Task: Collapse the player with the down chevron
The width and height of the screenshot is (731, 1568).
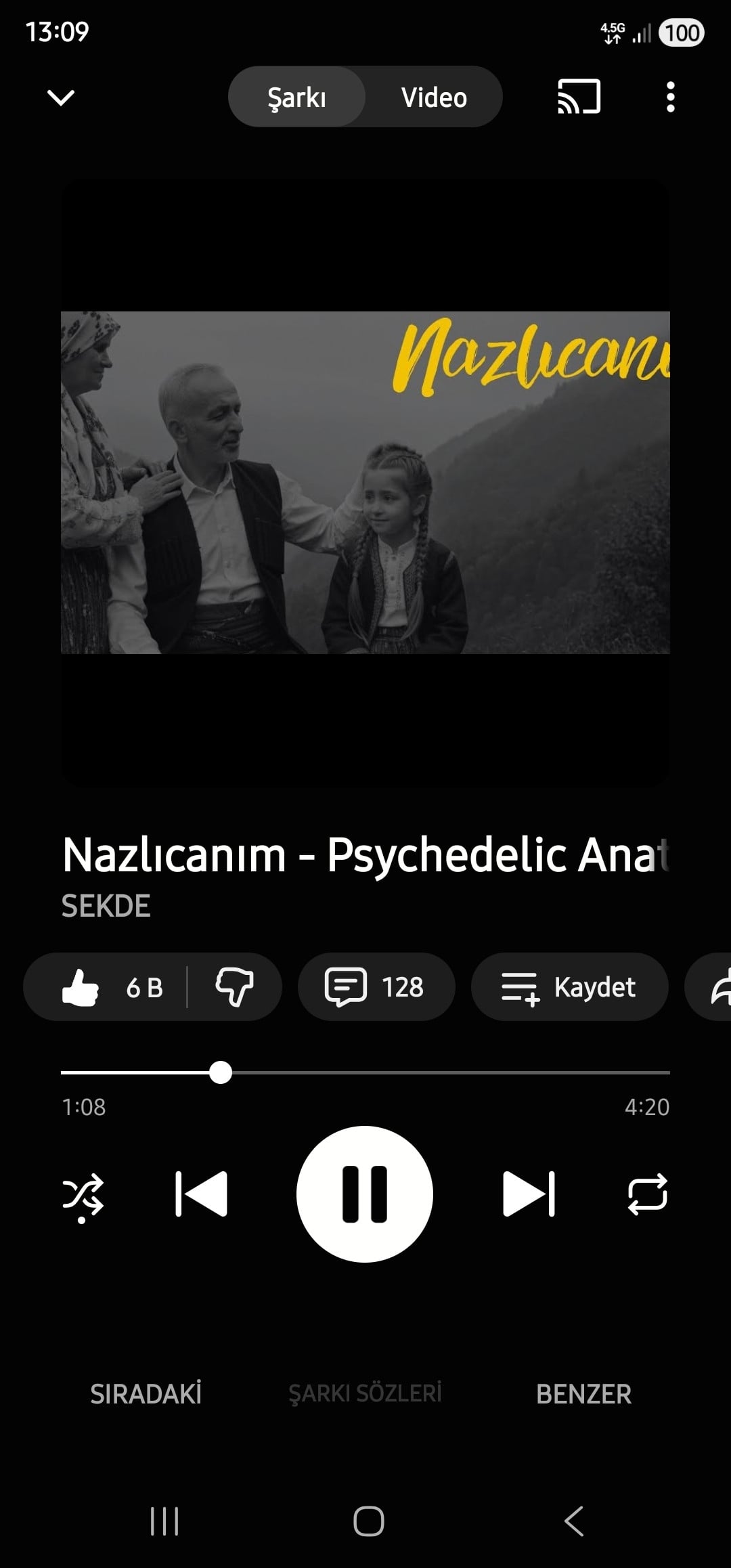Action: click(x=61, y=97)
